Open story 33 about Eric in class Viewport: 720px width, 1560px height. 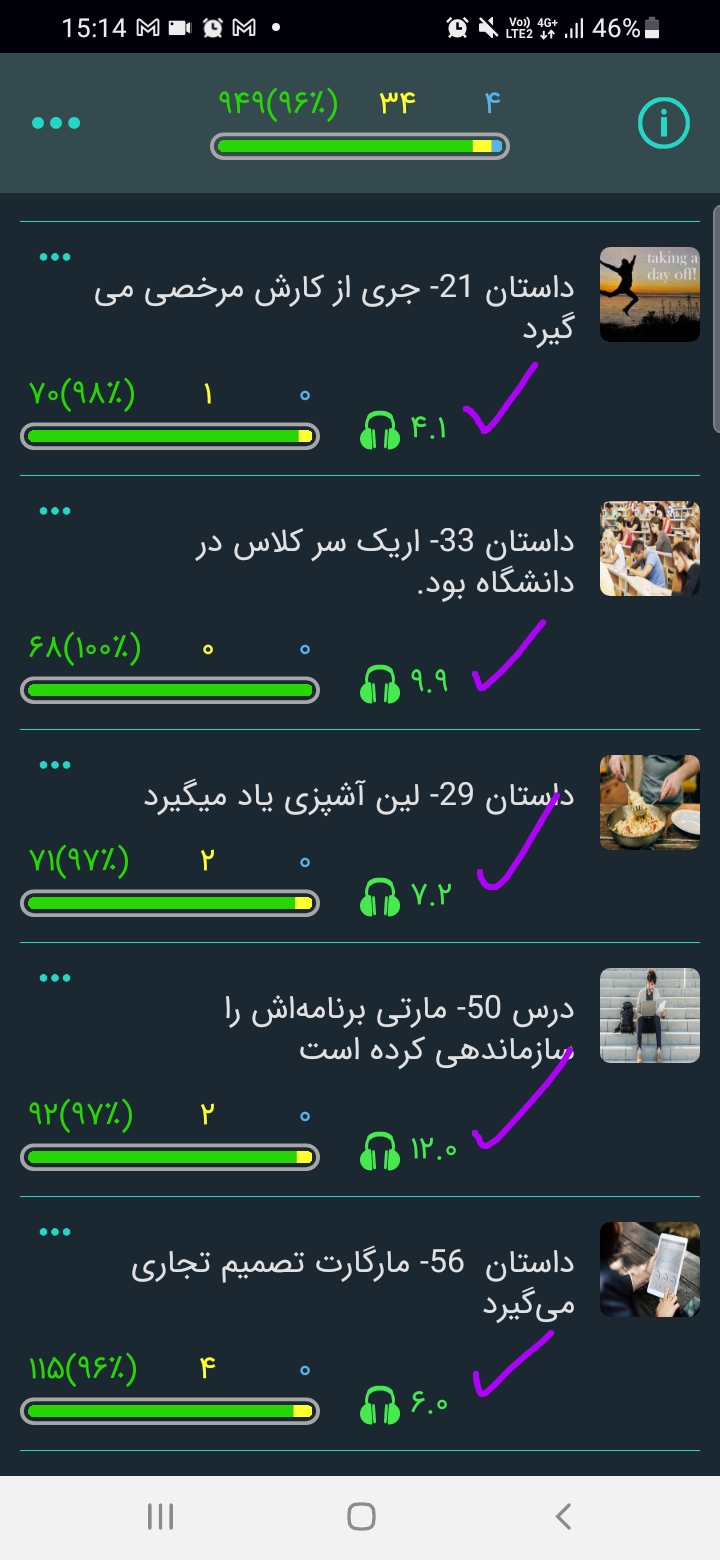click(385, 562)
